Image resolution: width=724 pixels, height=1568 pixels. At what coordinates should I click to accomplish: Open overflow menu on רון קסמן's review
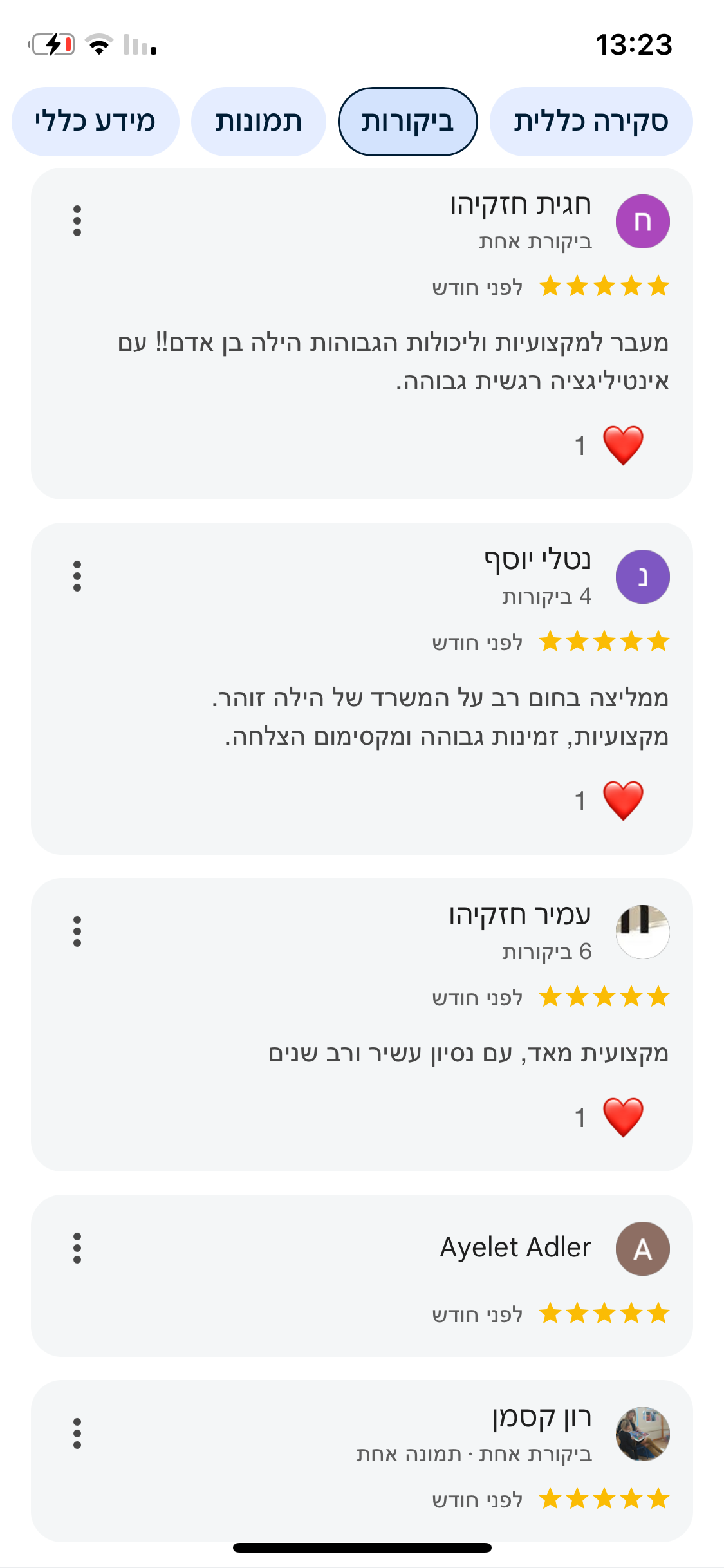(77, 1433)
